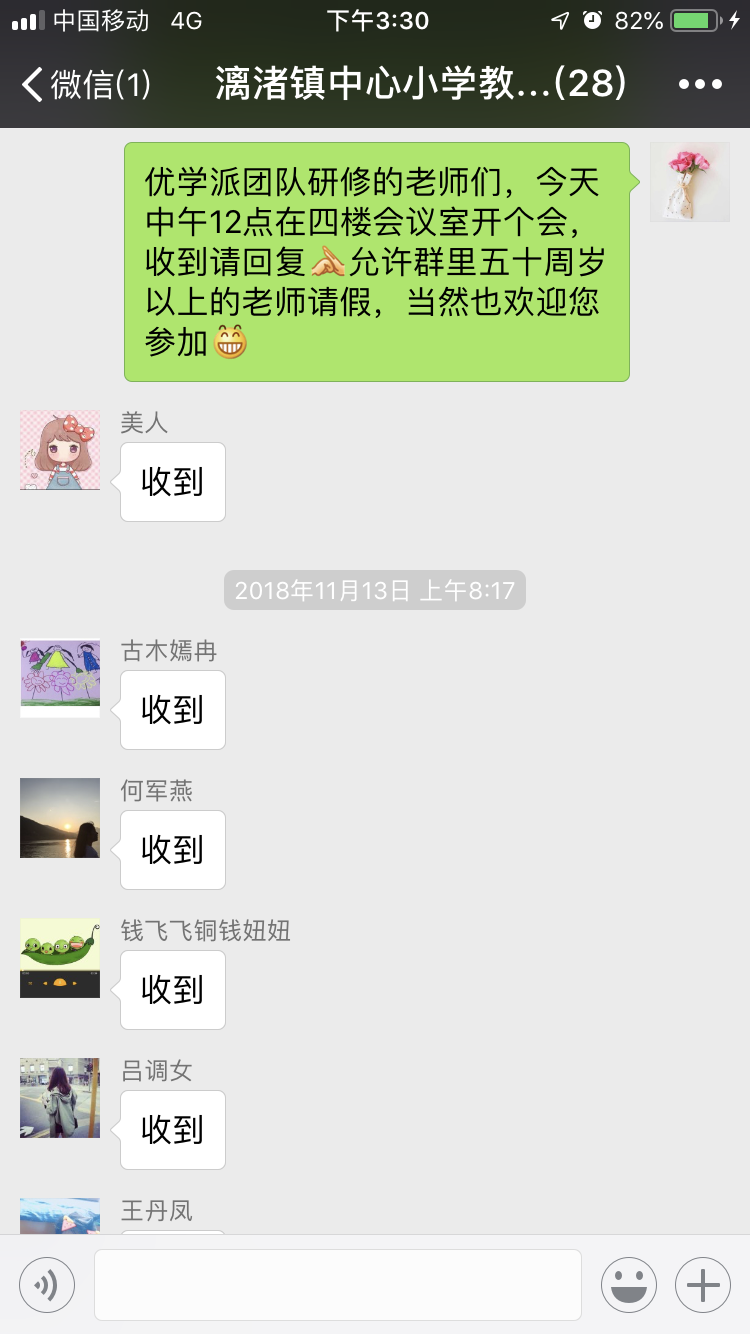Viewport: 750px width, 1334px height.
Task: Open the group titled 漓渚镇中心小学教...(28)
Action: click(x=420, y=84)
